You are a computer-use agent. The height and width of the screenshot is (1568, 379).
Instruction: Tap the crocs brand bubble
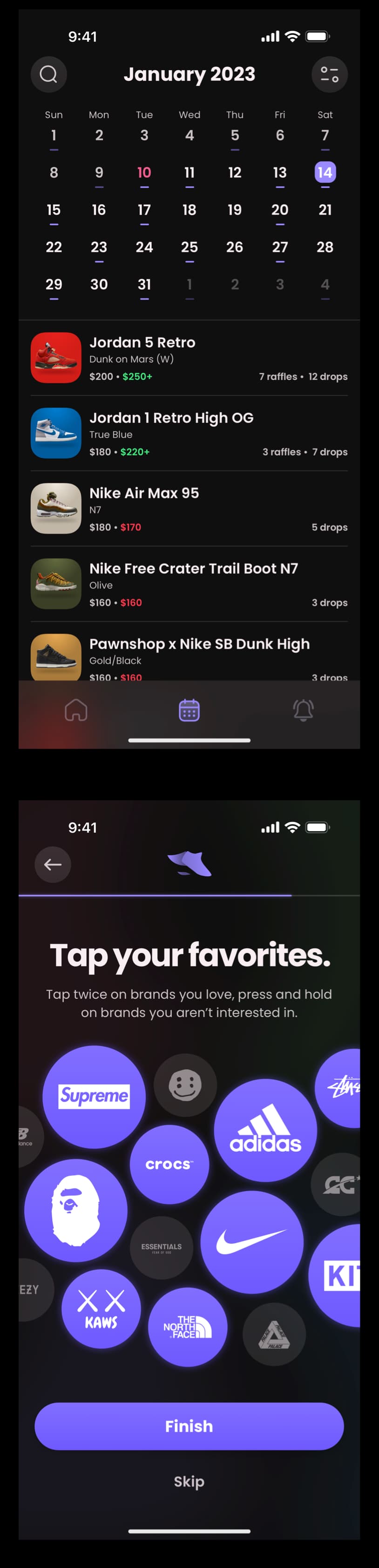169,1164
